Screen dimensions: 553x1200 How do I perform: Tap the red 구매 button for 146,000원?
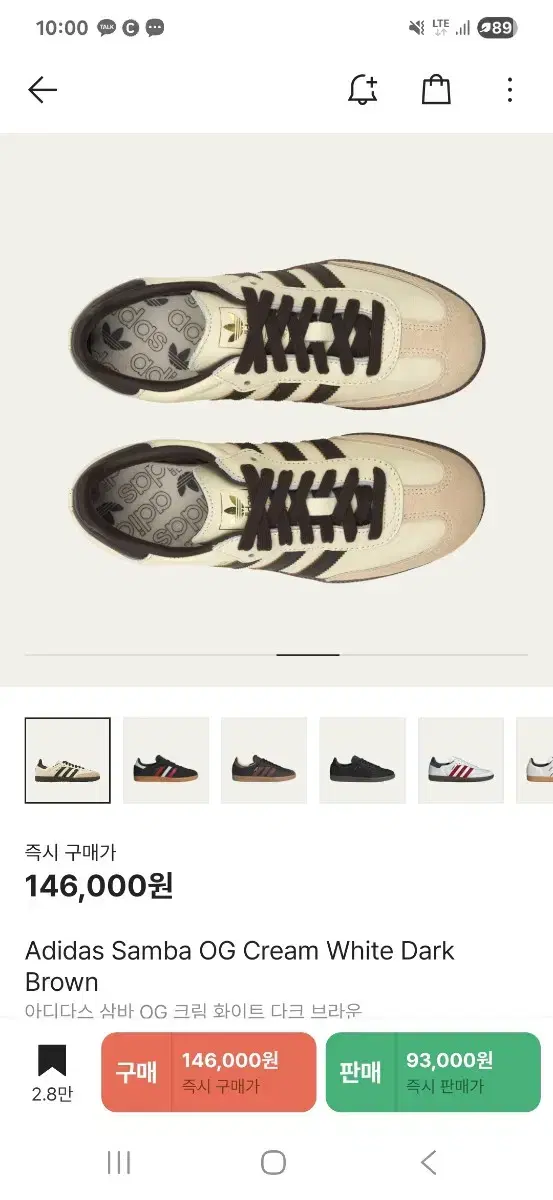(x=208, y=1072)
